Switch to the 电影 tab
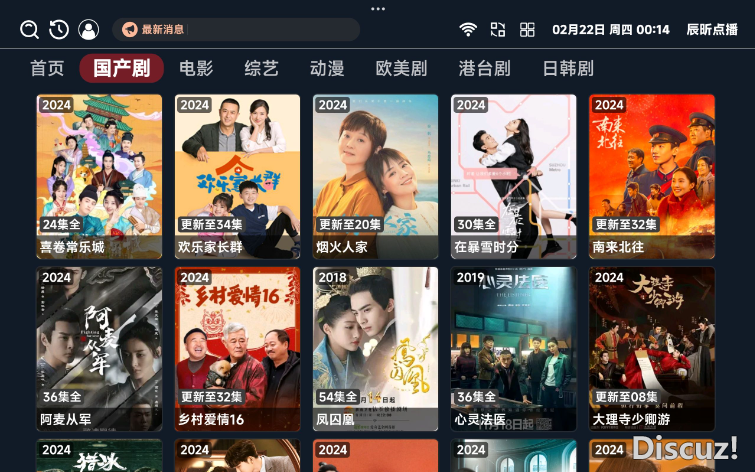 (196, 69)
